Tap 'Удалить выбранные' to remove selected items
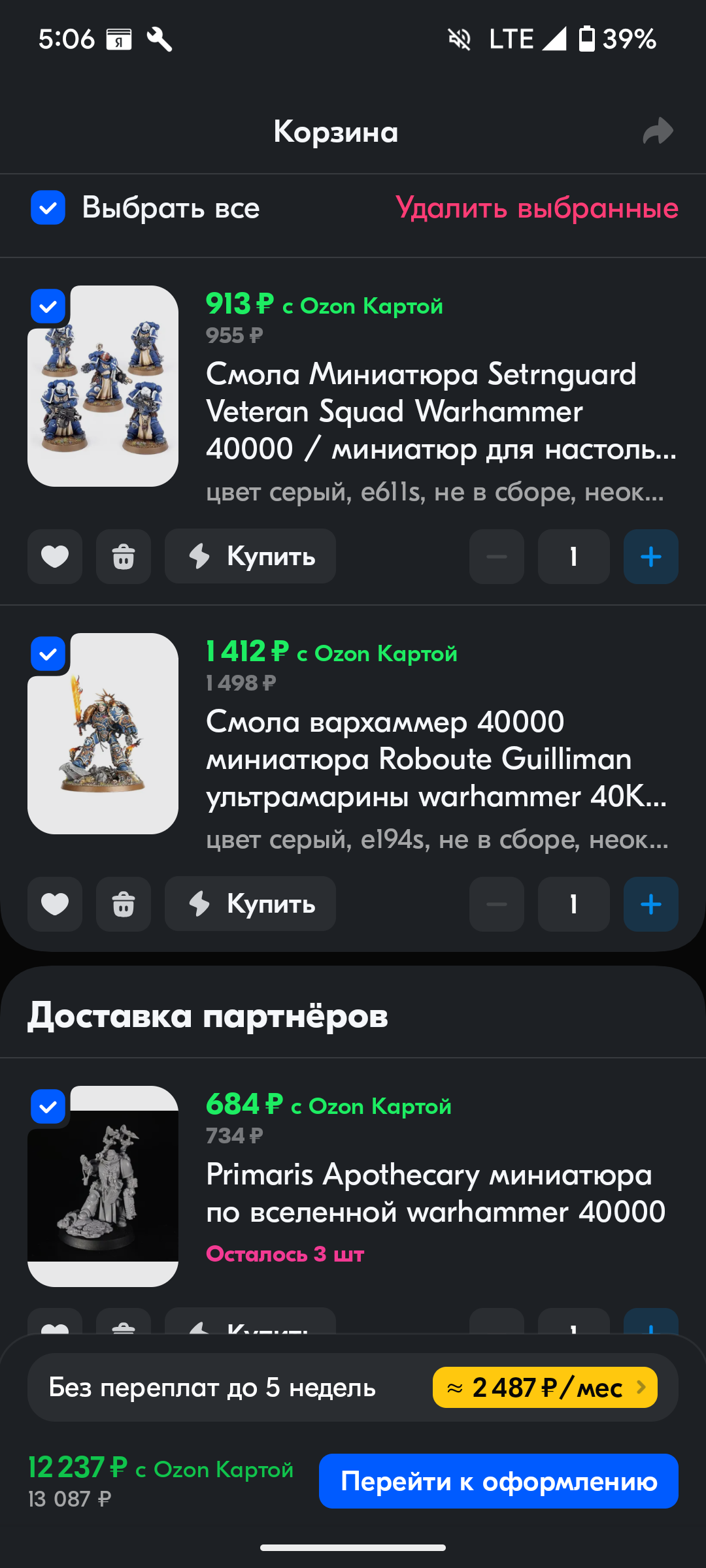706x1568 pixels. [537, 208]
